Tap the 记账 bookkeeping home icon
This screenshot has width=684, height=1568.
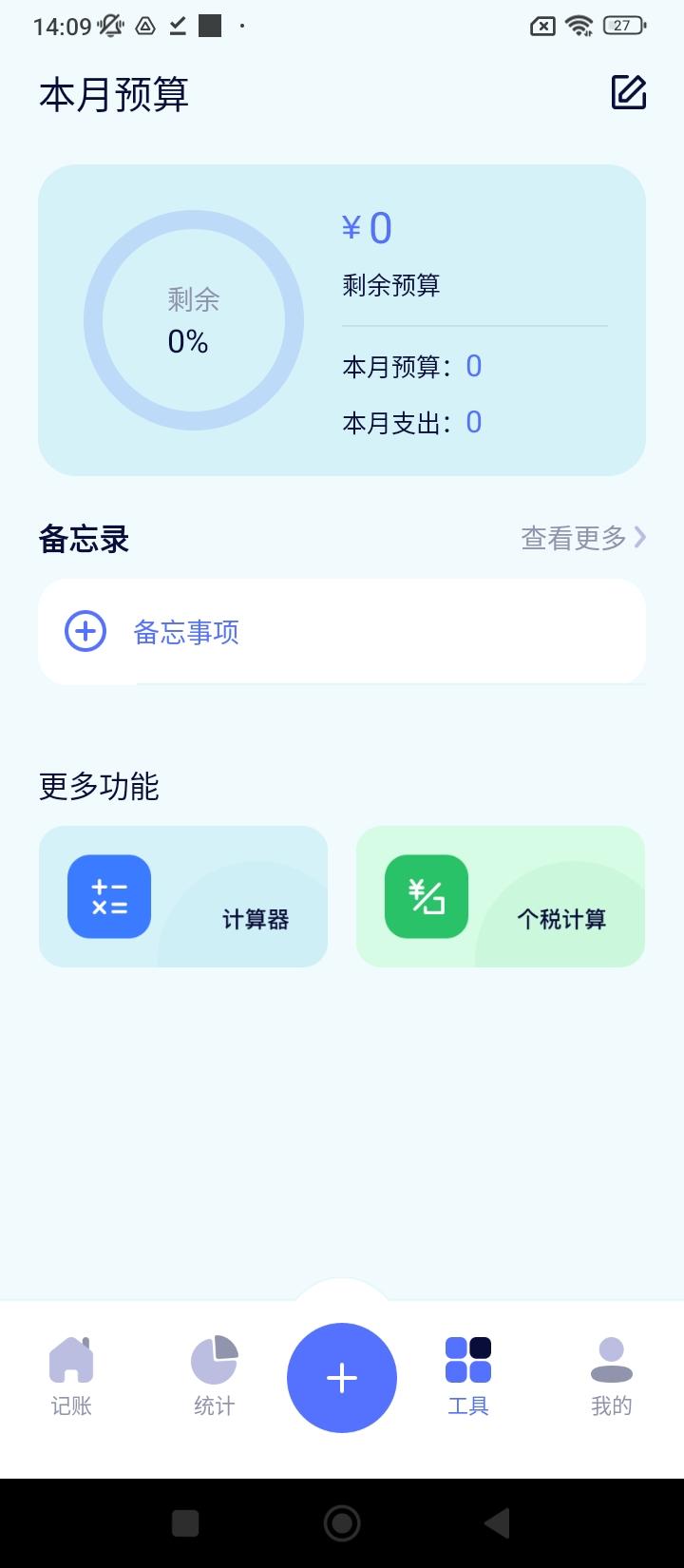pyautogui.click(x=71, y=1359)
